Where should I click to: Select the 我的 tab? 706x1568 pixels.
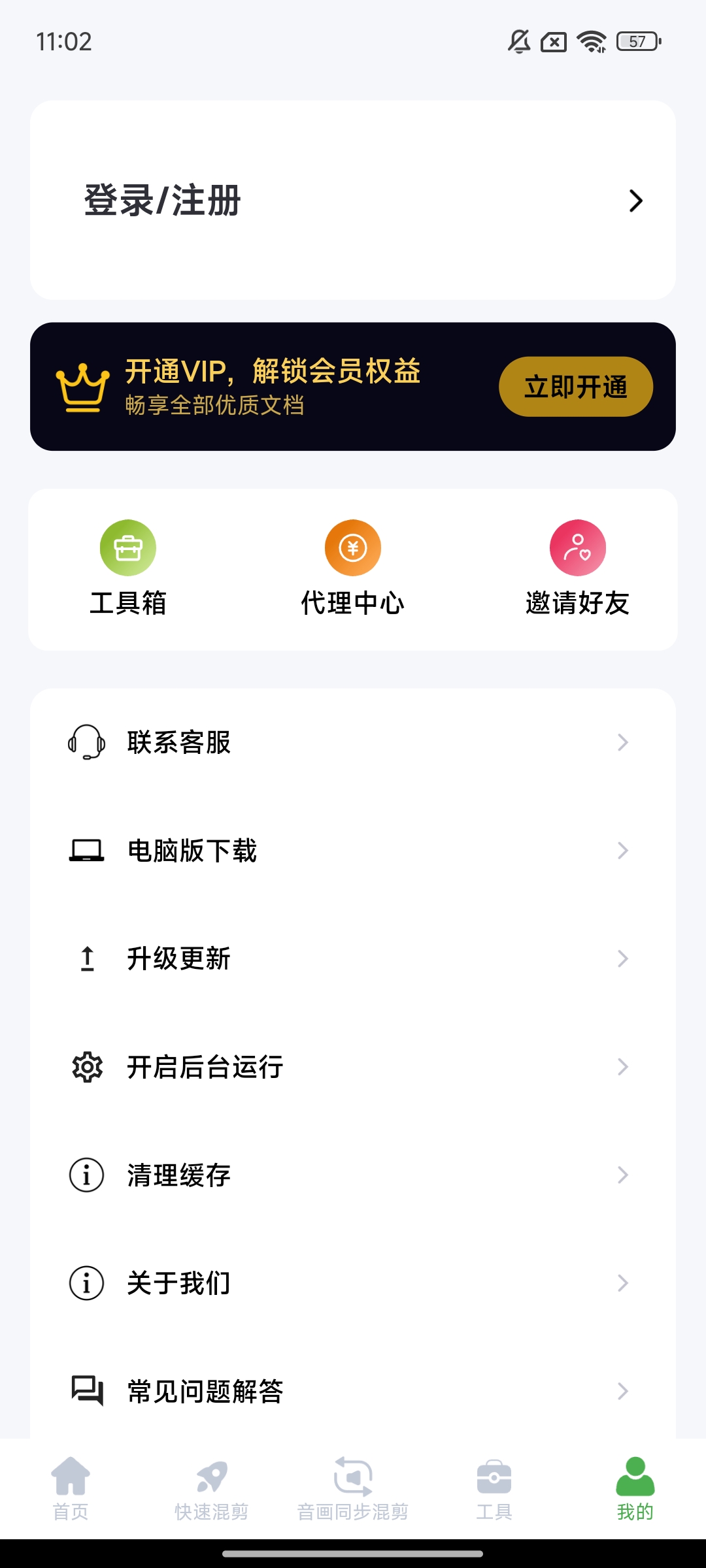[x=635, y=1488]
